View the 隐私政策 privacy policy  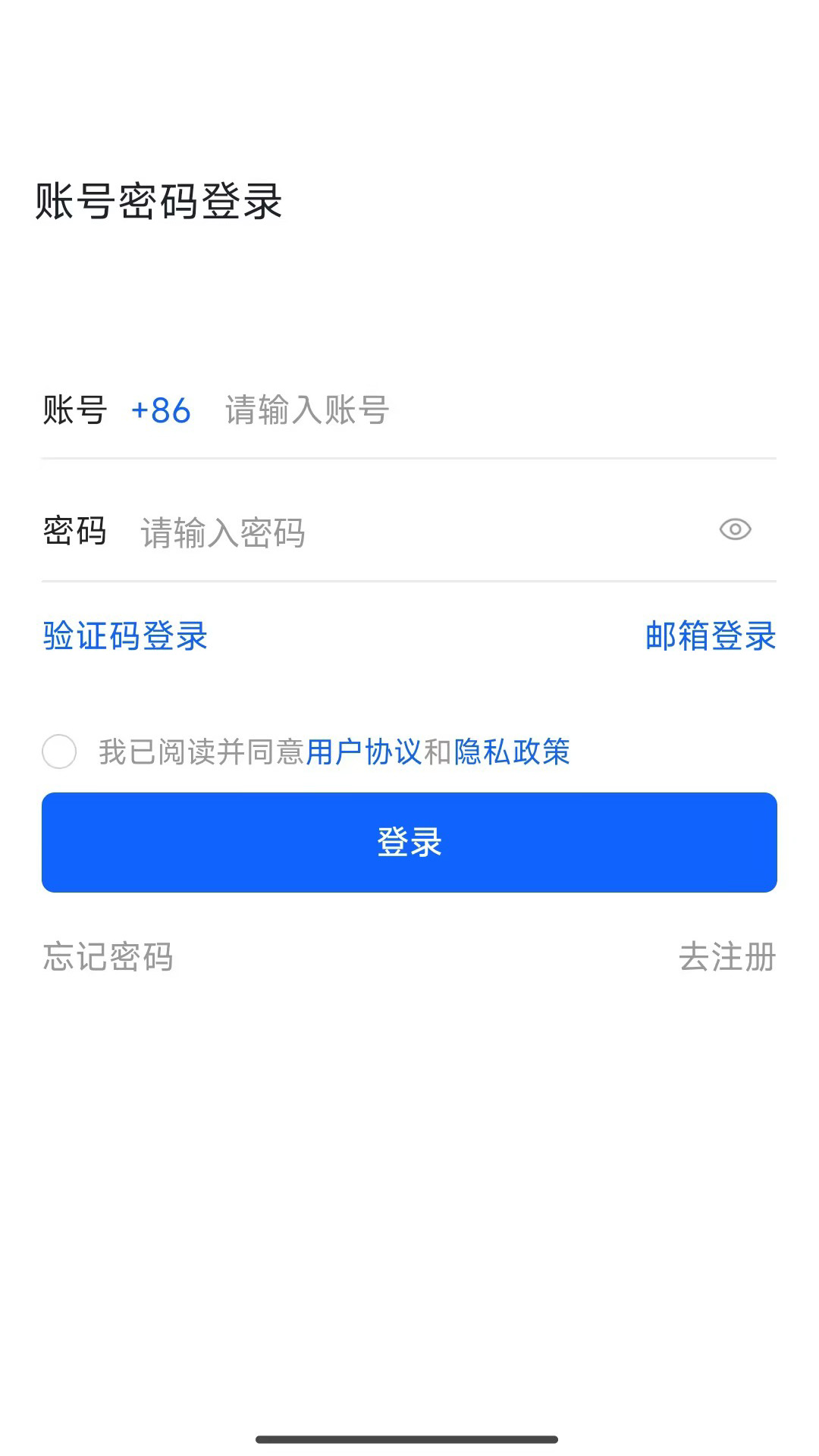coord(513,753)
